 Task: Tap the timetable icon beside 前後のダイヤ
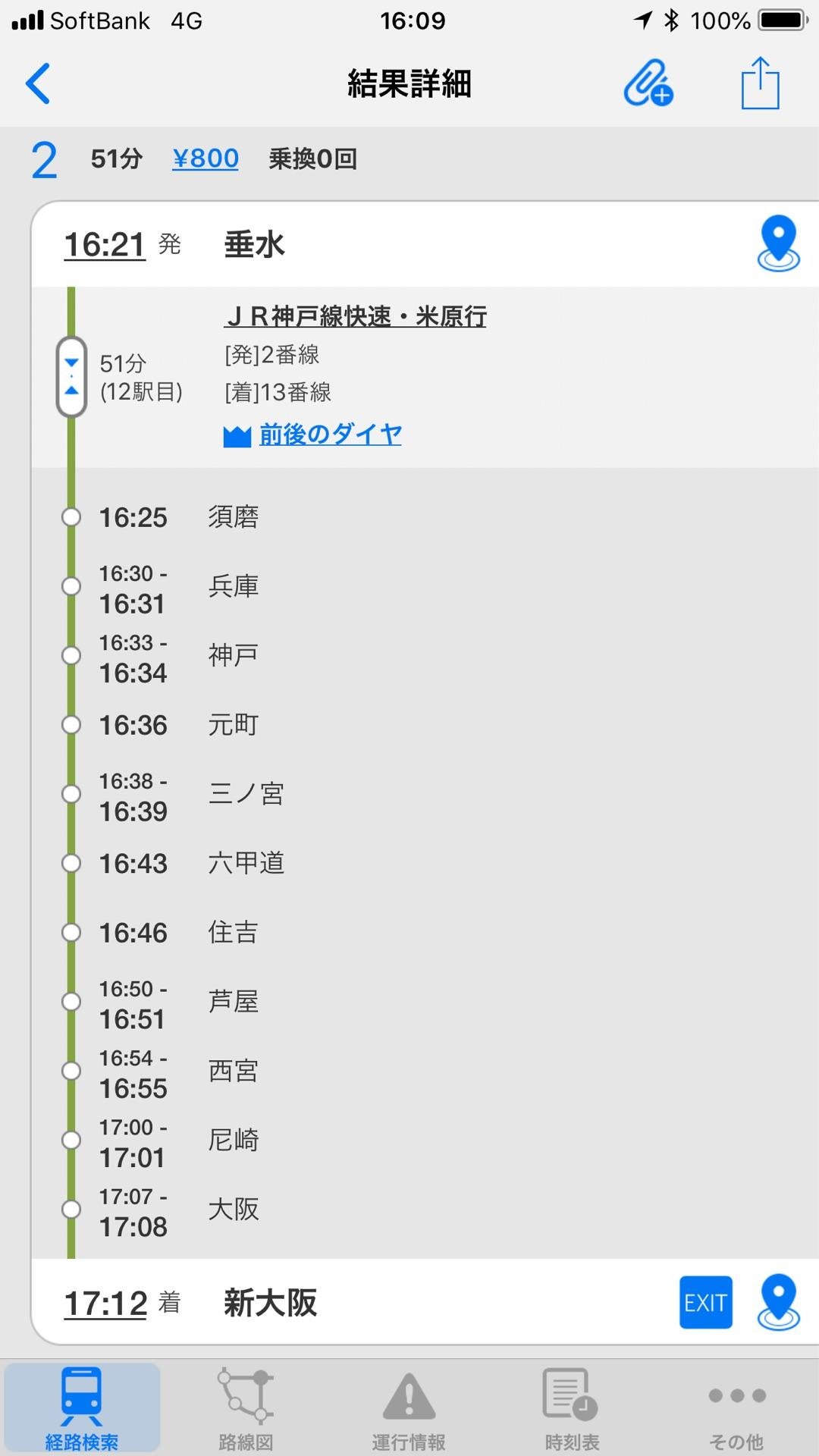[237, 433]
